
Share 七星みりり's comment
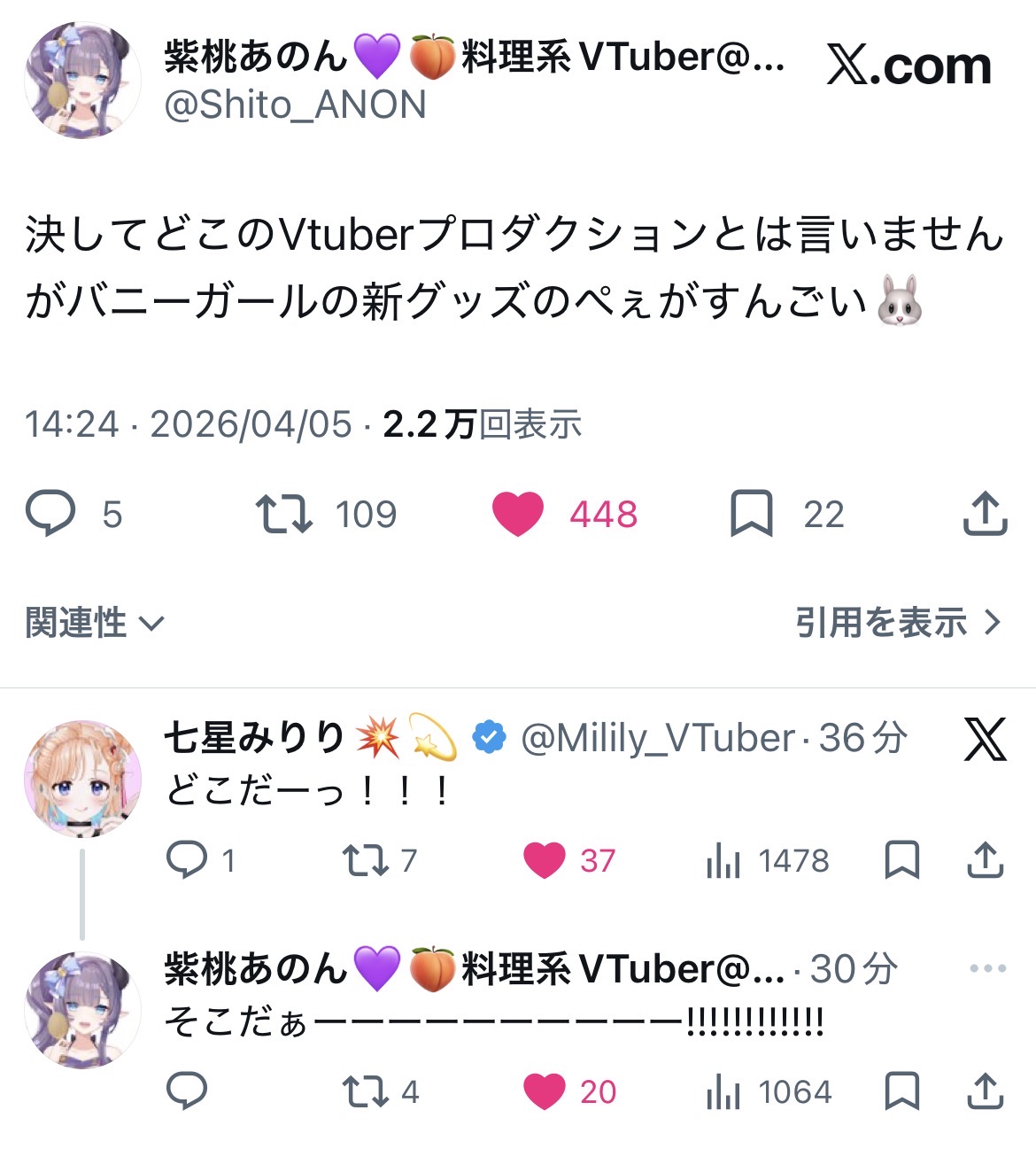[985, 859]
